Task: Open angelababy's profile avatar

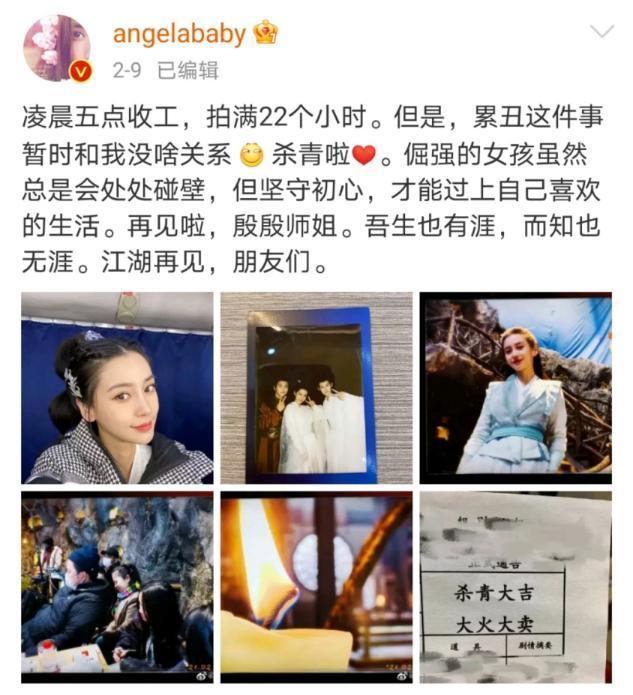Action: pos(57,48)
